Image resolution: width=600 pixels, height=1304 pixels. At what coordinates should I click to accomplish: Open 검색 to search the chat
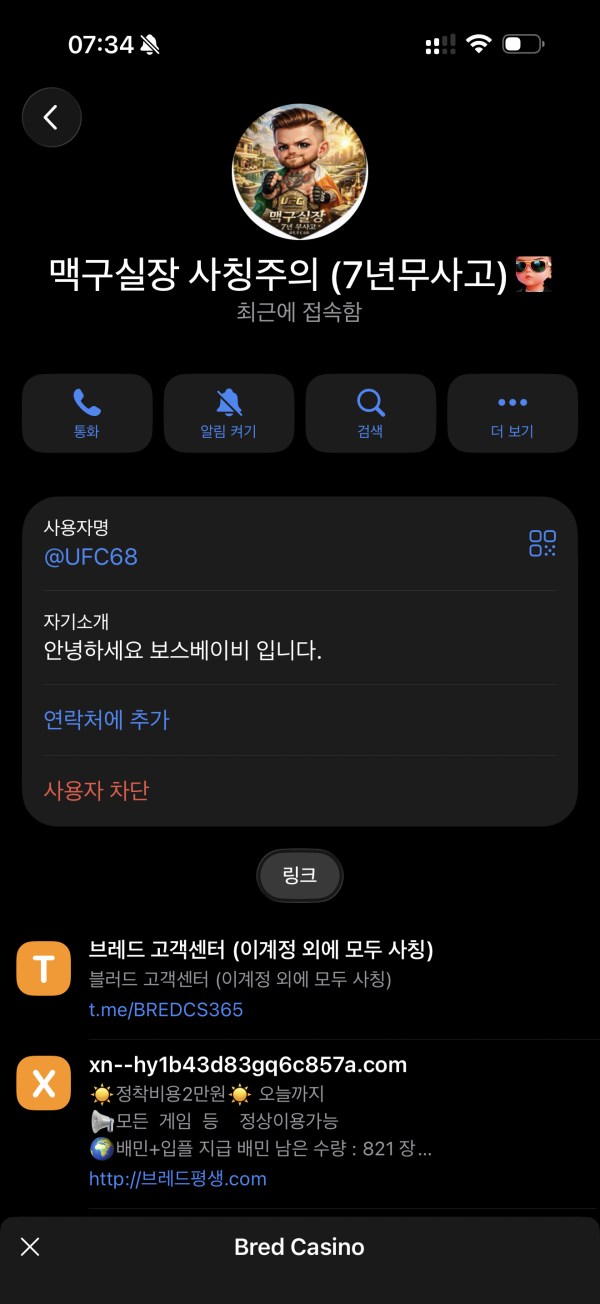[x=371, y=413]
